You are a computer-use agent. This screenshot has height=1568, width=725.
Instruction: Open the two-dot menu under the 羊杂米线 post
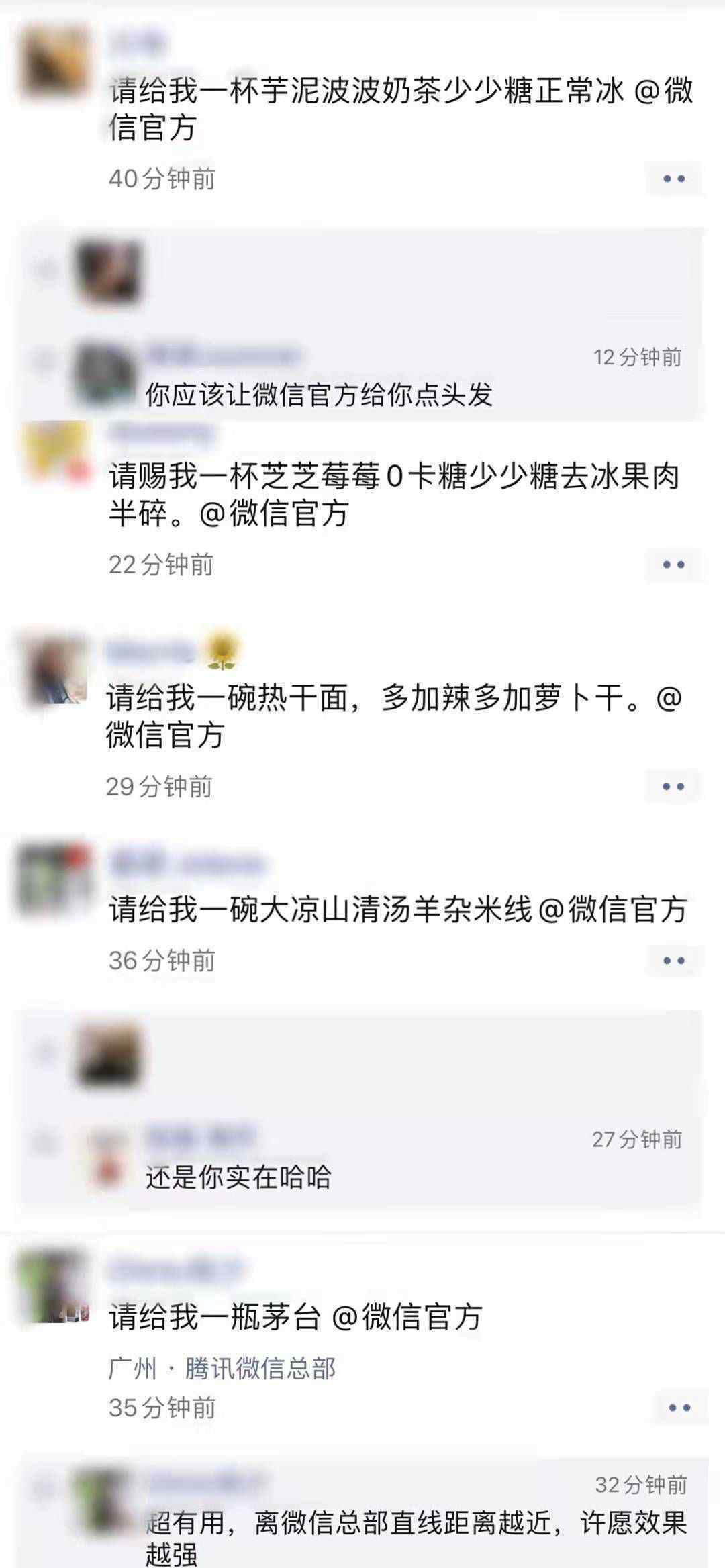(x=674, y=961)
